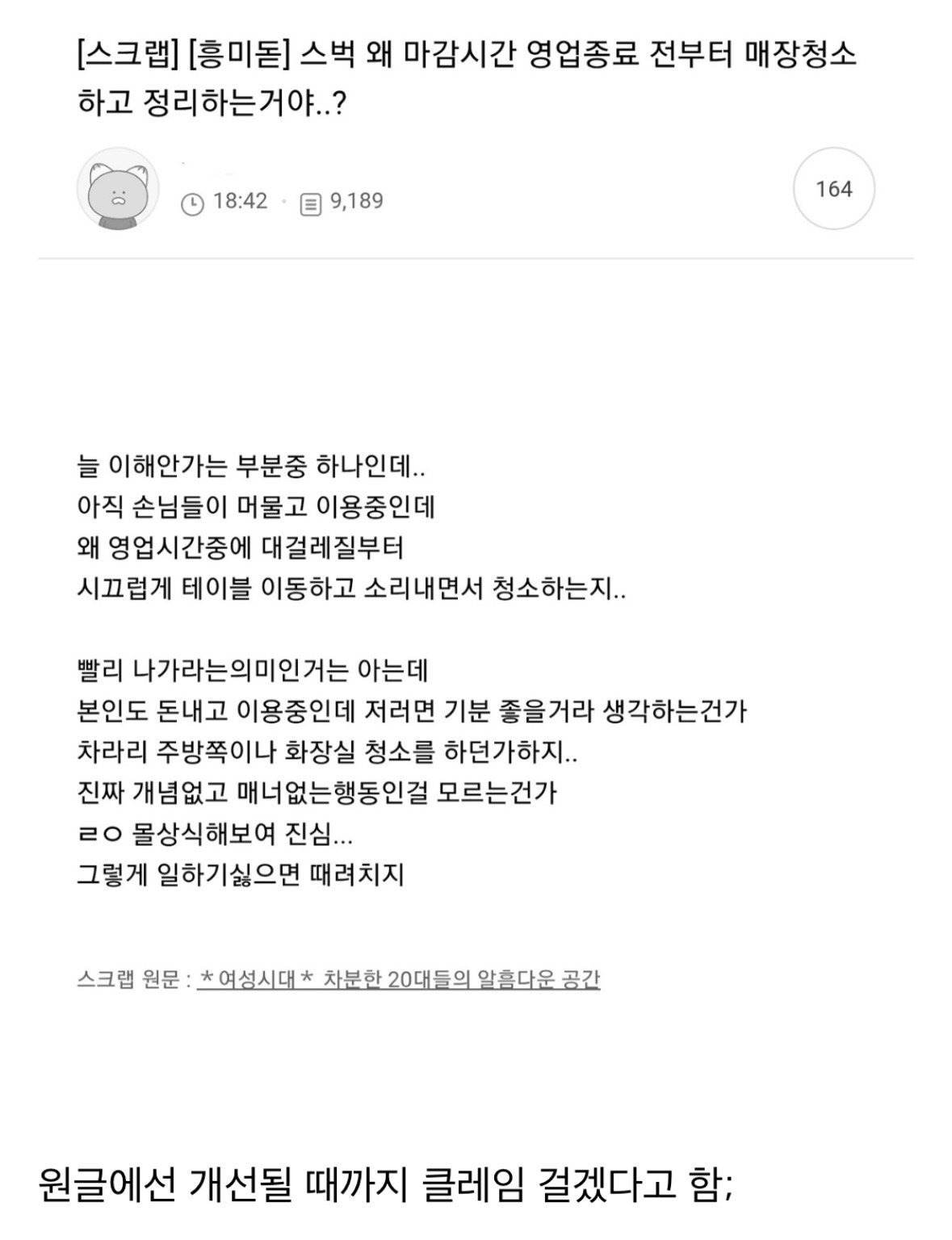
Task: Click the clock icon beside 18:42
Action: [191, 204]
